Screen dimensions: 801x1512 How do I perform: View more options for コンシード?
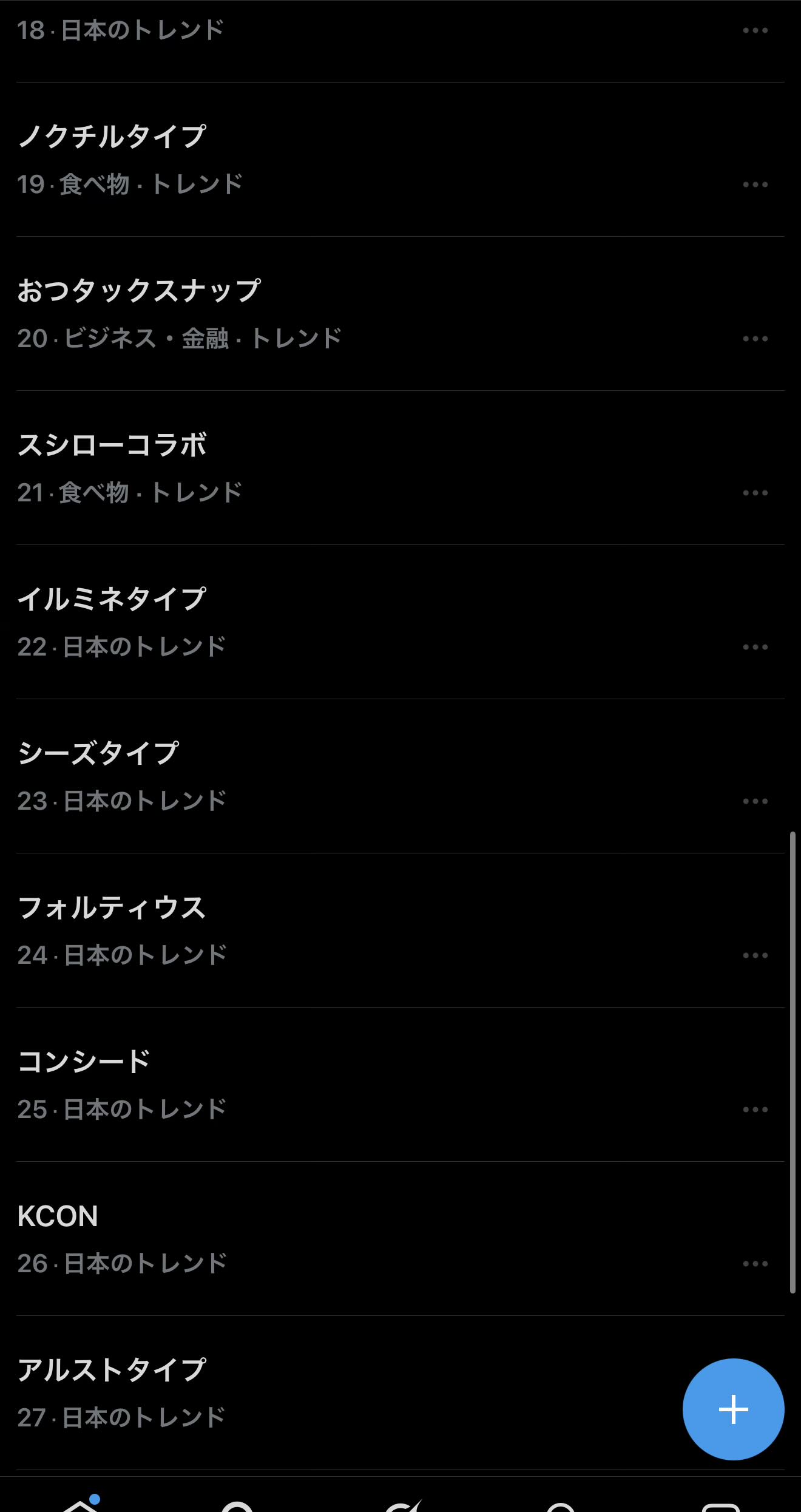pos(755,1110)
